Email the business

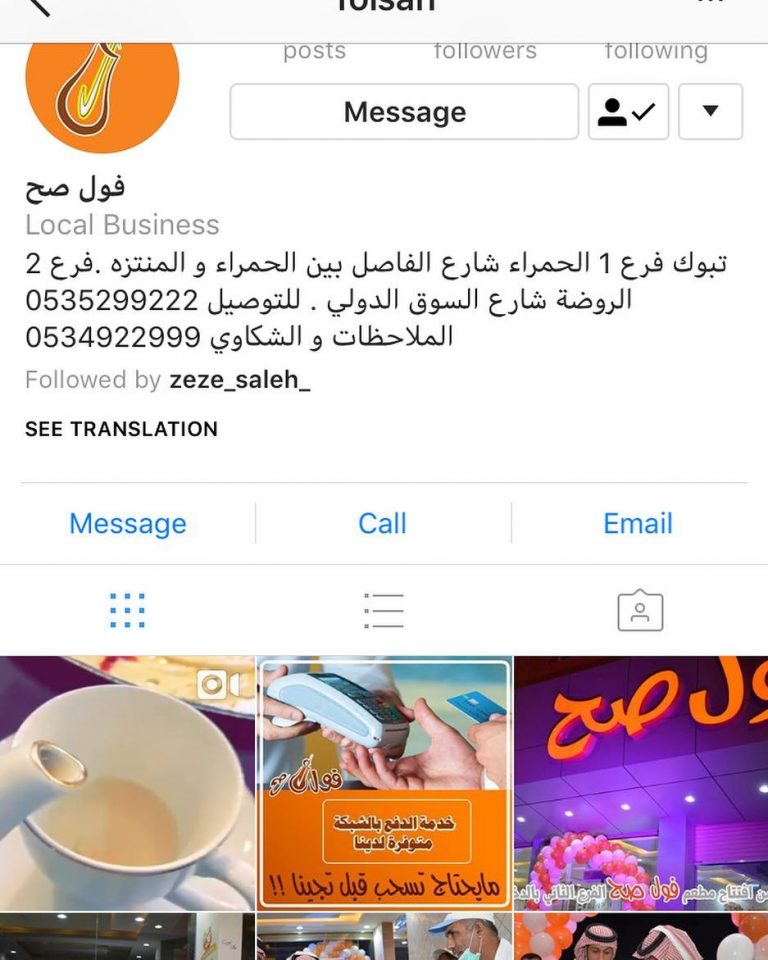pyautogui.click(x=638, y=523)
